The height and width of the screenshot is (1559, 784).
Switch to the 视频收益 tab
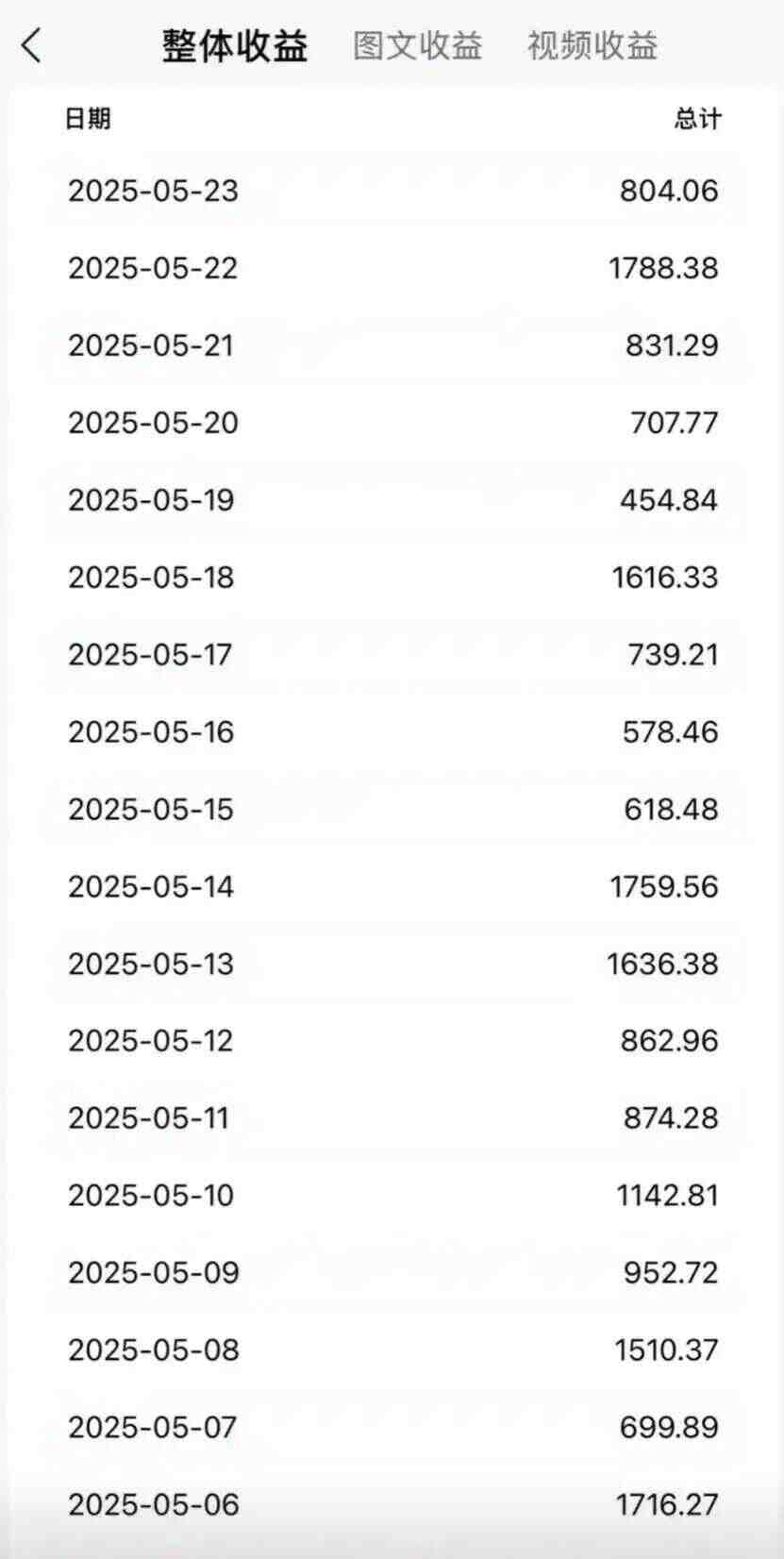pos(592,45)
